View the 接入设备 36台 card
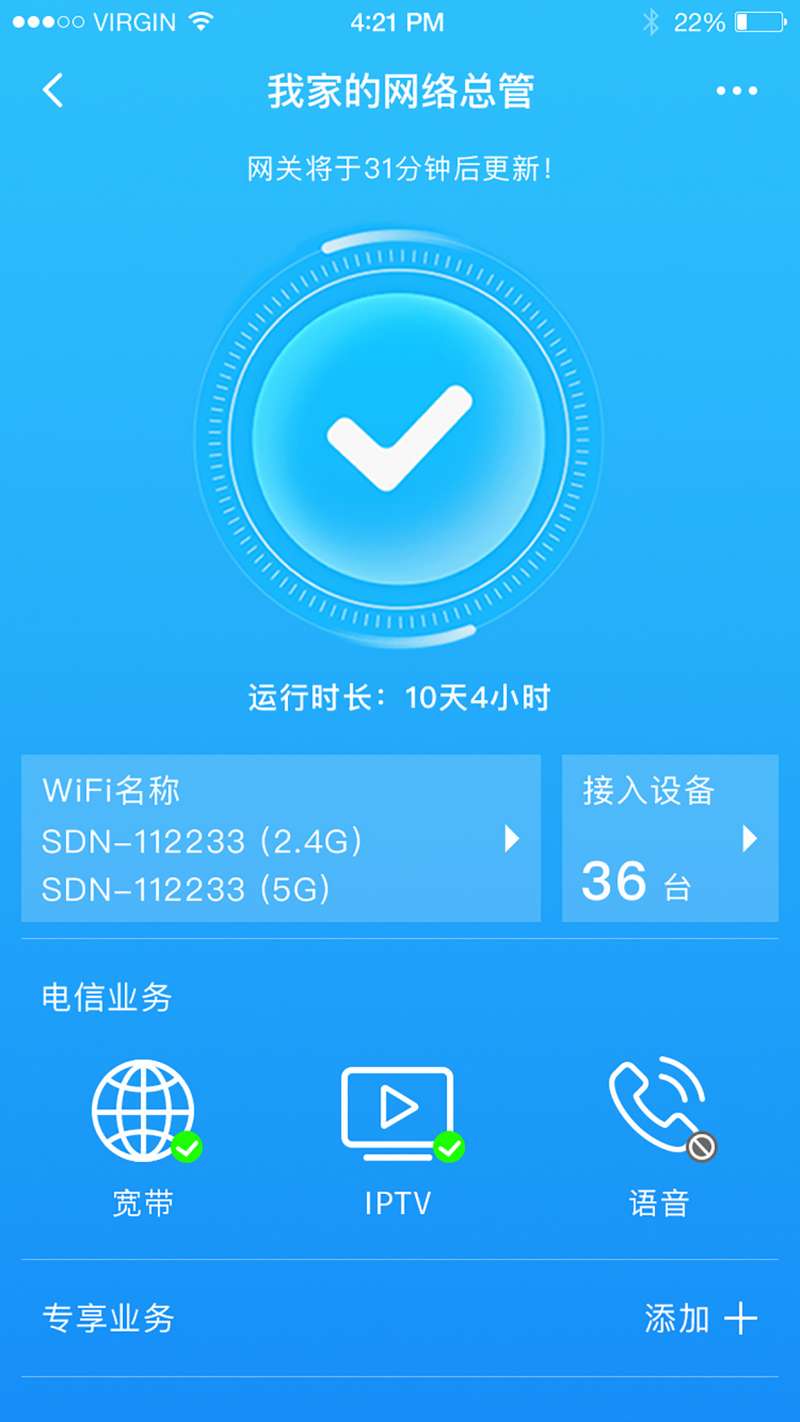800x1422 pixels. (x=670, y=838)
